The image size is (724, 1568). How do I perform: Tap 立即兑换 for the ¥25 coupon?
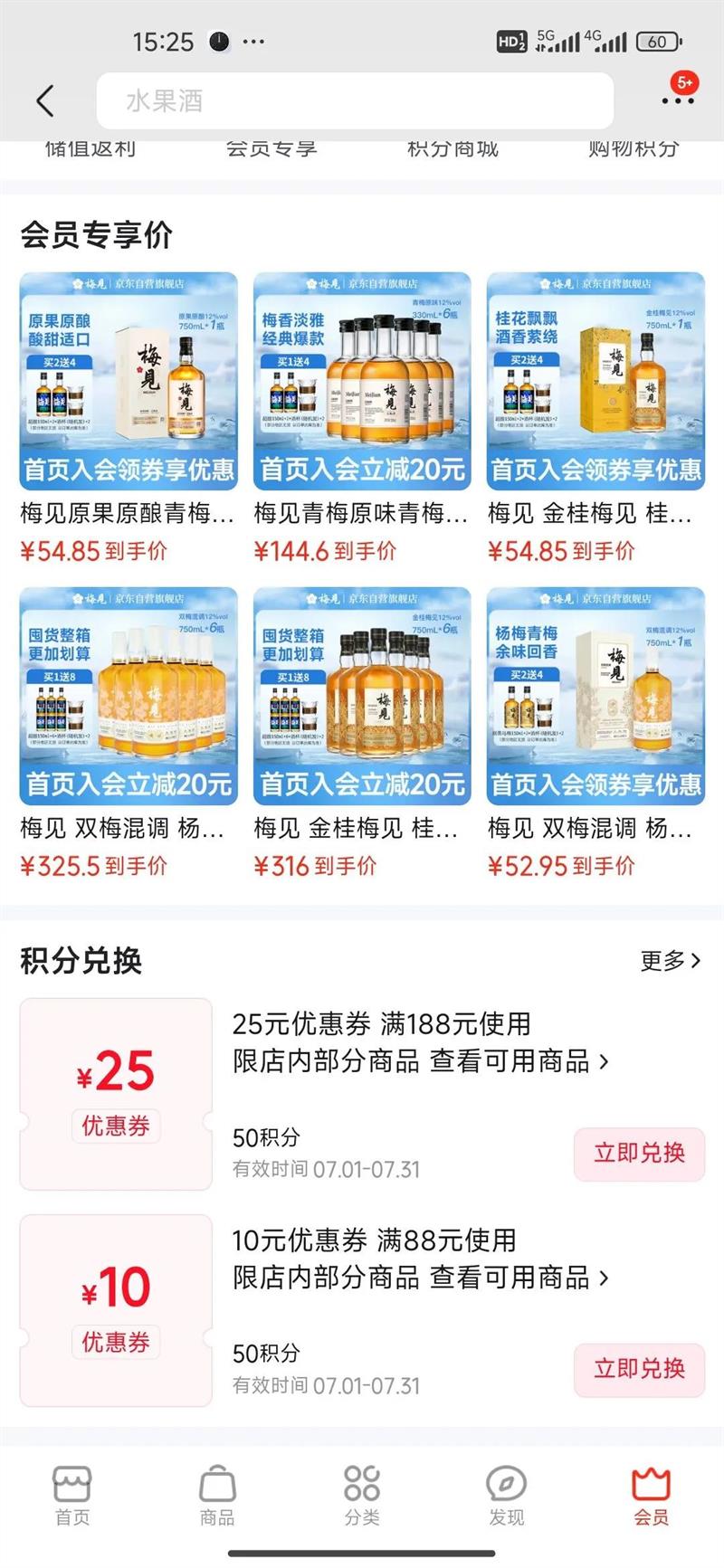639,1153
